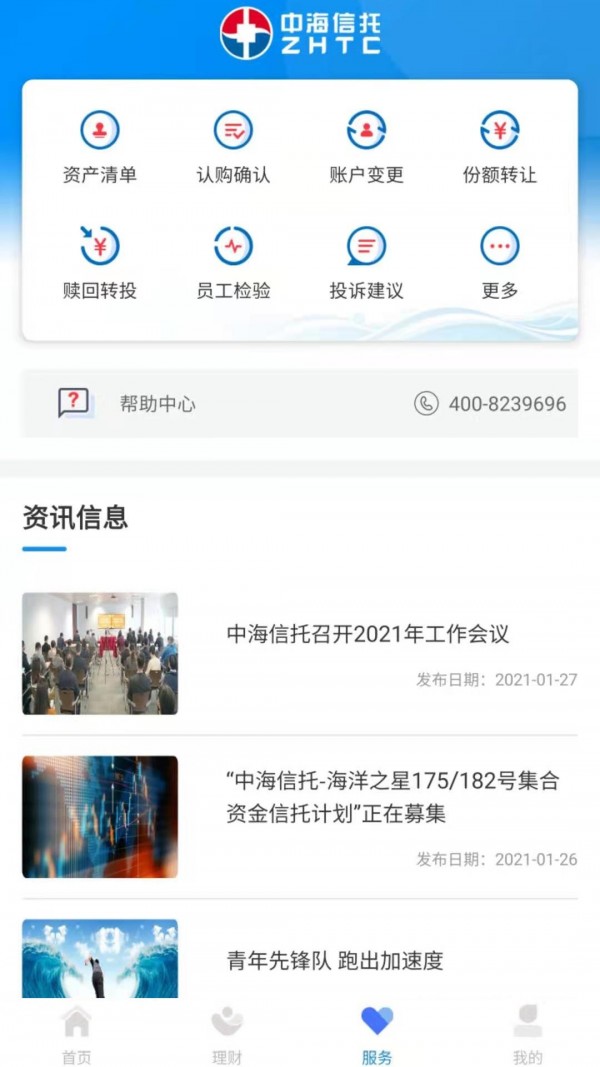Open 赎回转投 redemption option
The height and width of the screenshot is (1067, 600).
(x=99, y=261)
